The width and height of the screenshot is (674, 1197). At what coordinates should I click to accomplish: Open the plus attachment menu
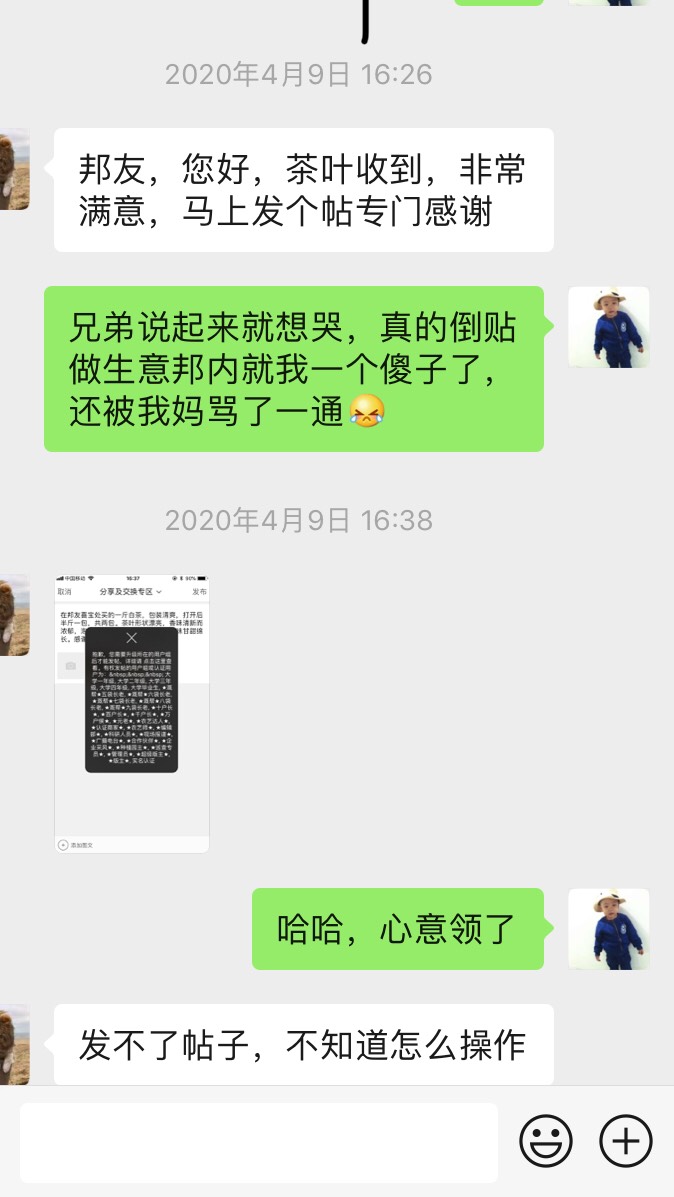click(626, 1140)
